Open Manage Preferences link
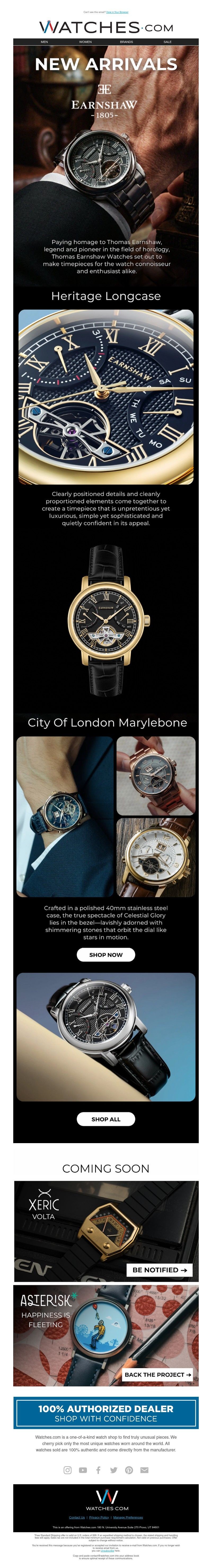 128,1517
